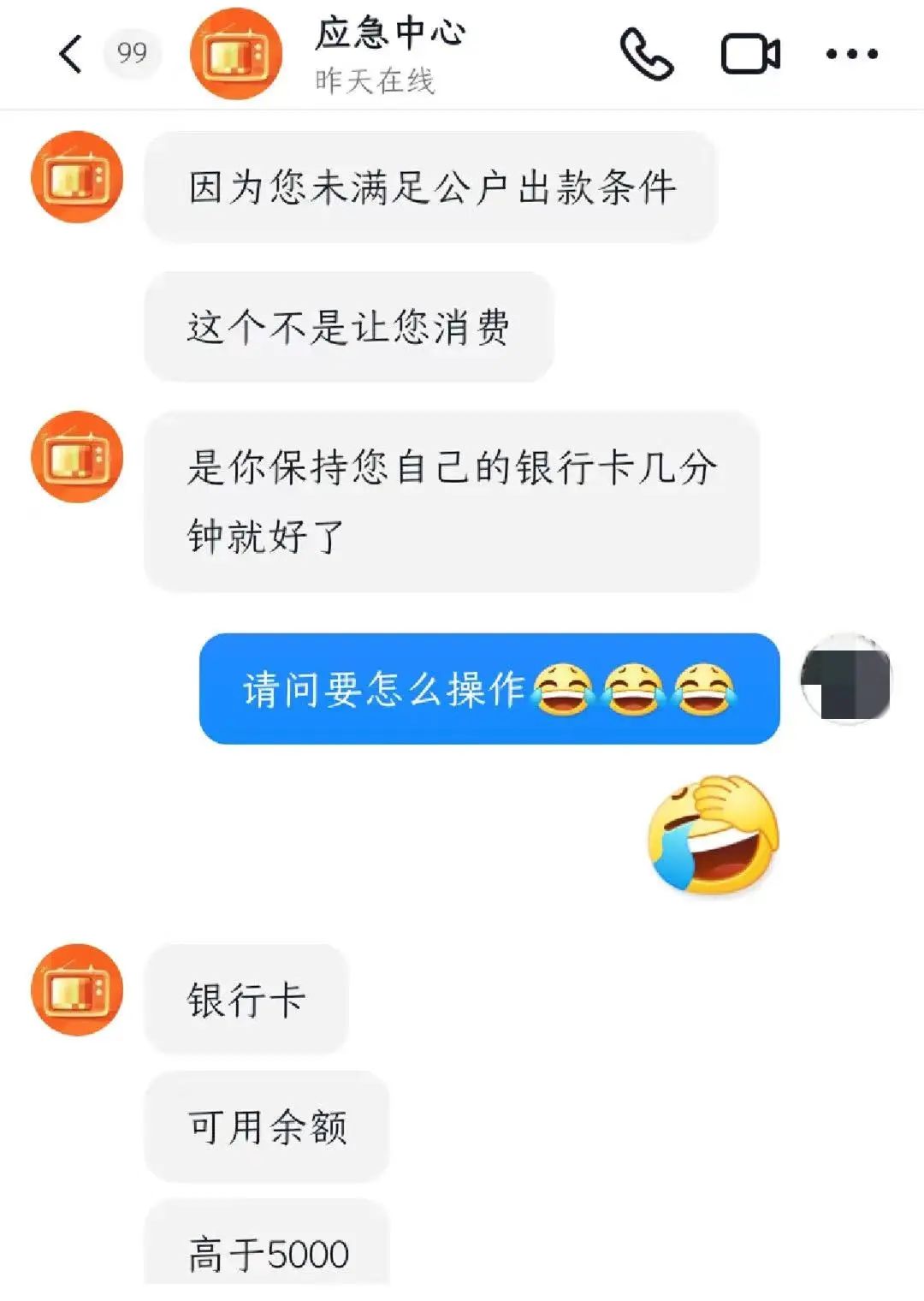
Task: Open the three-dot more options menu
Action: pos(851,54)
